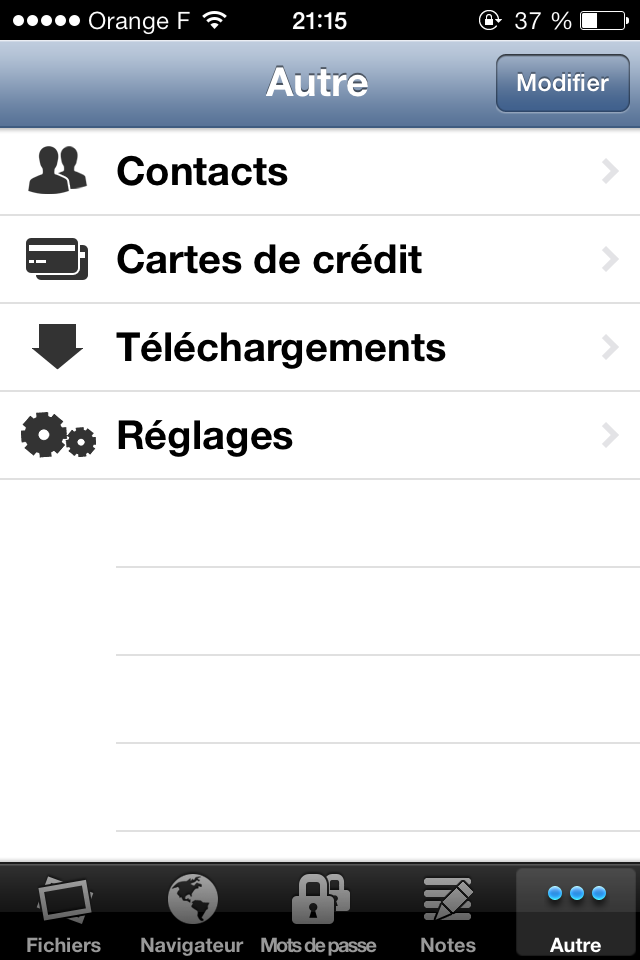Switch to the Navigateur tab
This screenshot has height=960, width=640.
(x=192, y=912)
